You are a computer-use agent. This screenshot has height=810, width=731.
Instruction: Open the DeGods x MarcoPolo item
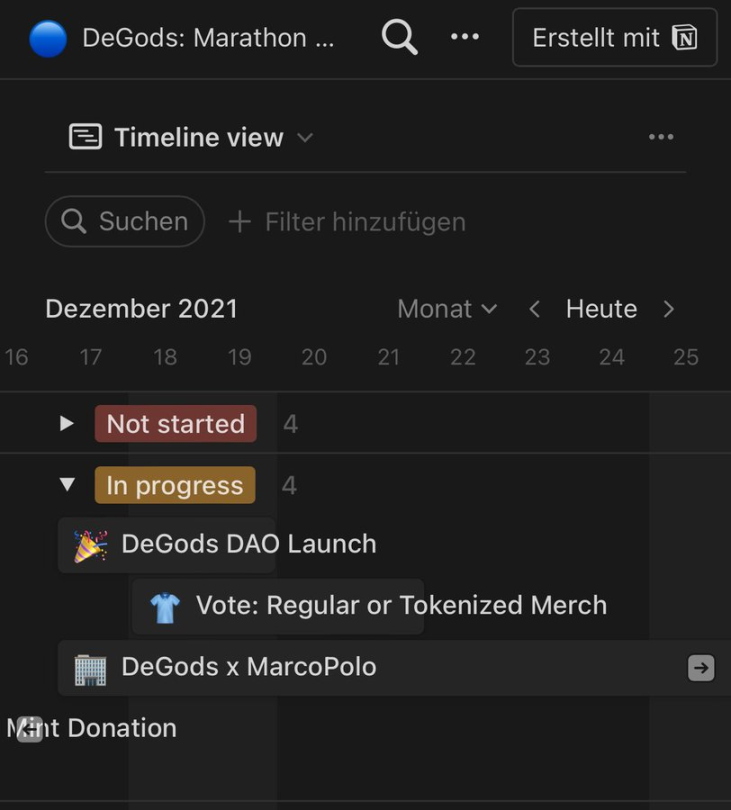tap(248, 667)
